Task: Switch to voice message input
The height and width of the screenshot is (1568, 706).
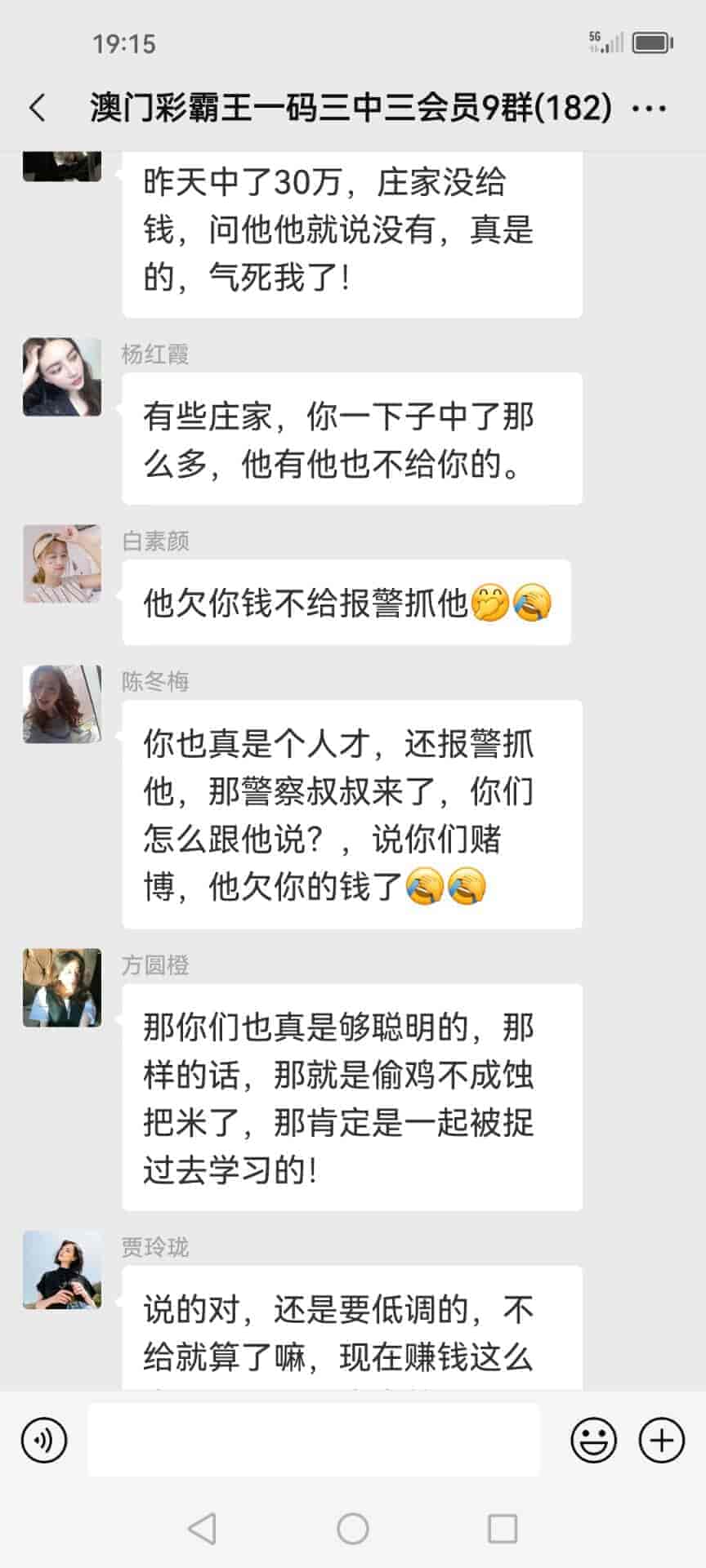Action: point(44,1440)
